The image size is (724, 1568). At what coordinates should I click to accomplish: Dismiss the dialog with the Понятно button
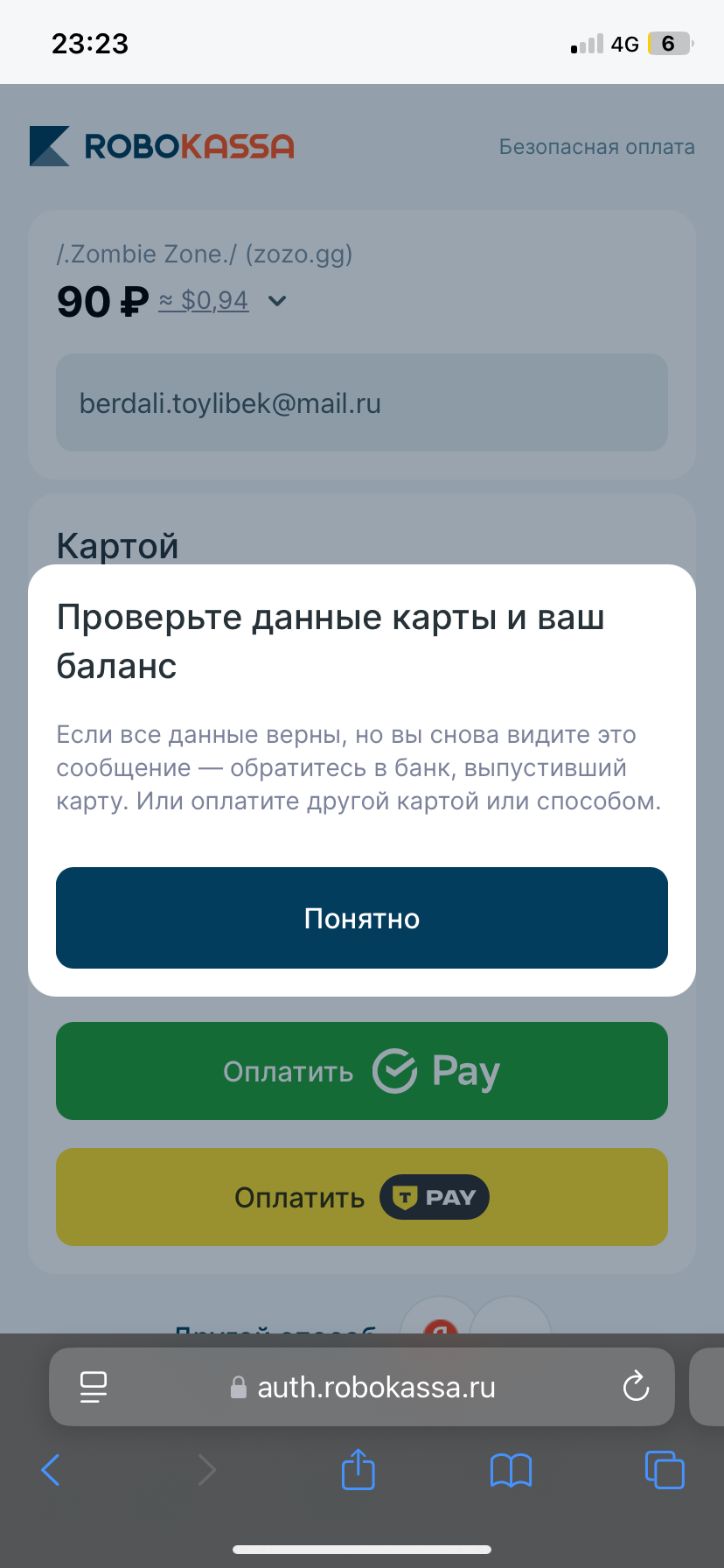tap(362, 918)
